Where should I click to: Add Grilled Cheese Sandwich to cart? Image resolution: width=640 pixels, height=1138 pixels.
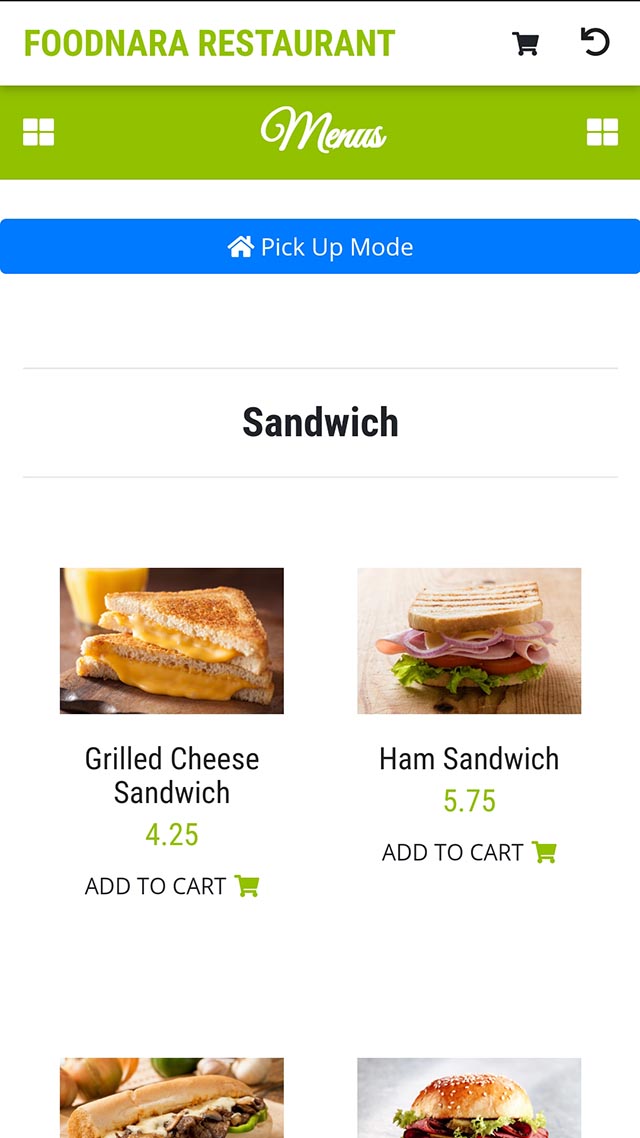[x=172, y=886]
